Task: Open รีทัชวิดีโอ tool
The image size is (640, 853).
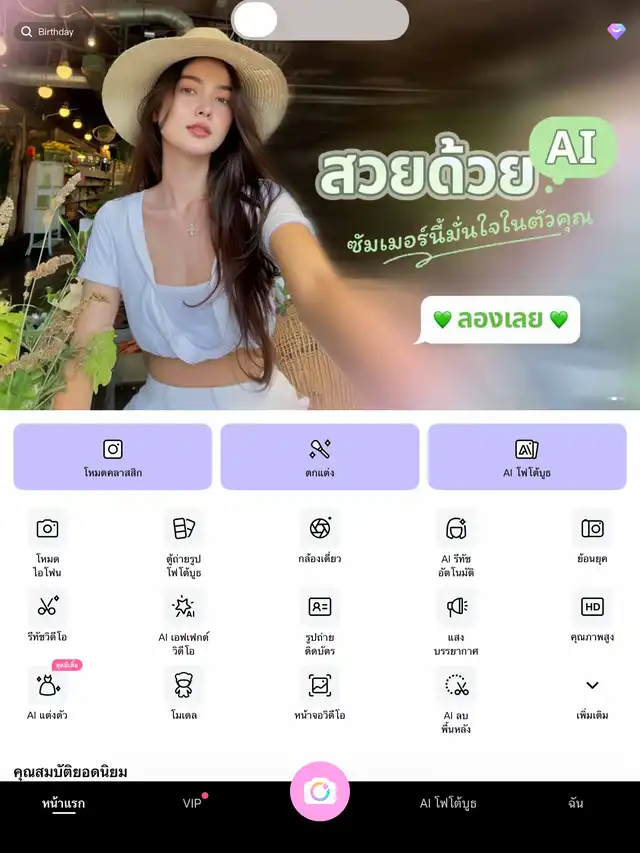Action: [x=48, y=615]
